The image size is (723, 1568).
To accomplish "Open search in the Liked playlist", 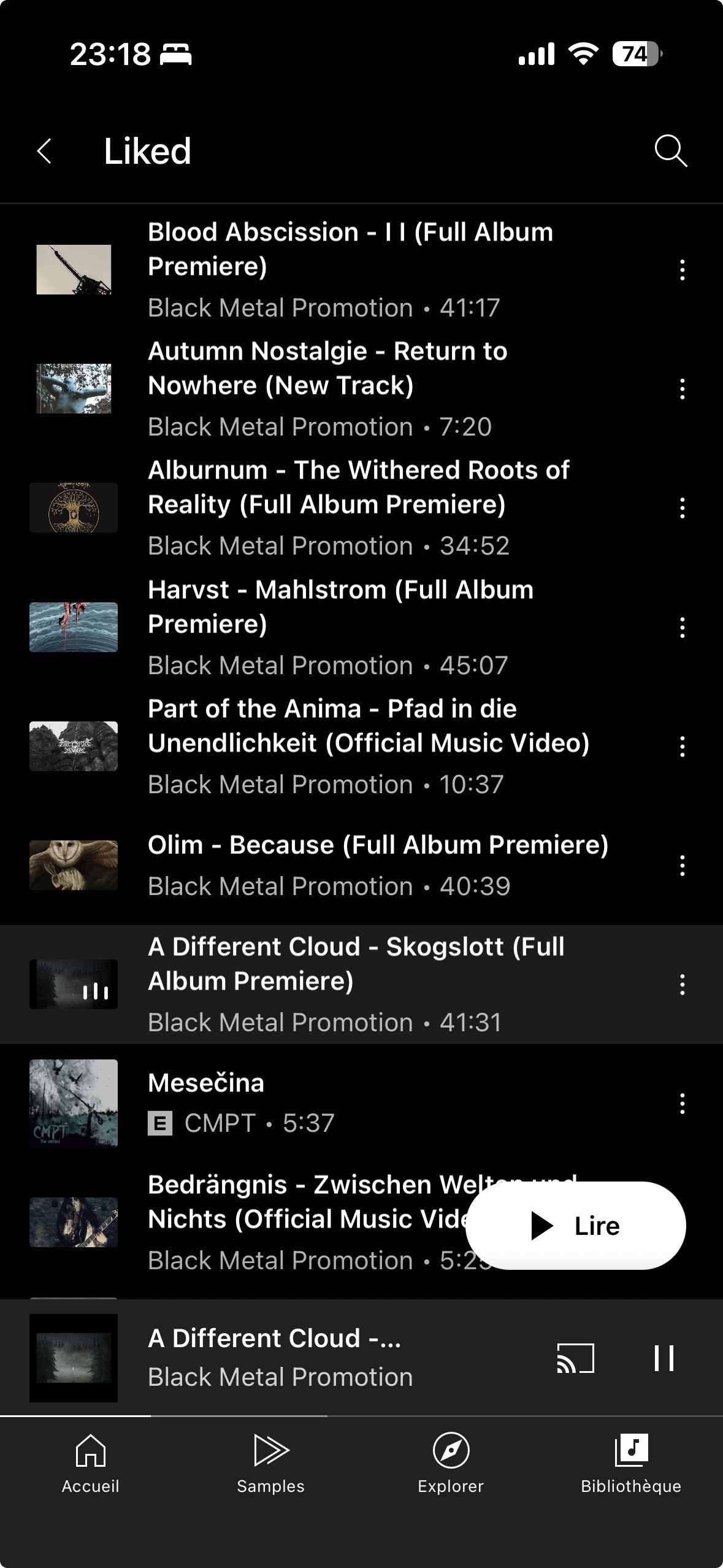I will click(x=670, y=151).
